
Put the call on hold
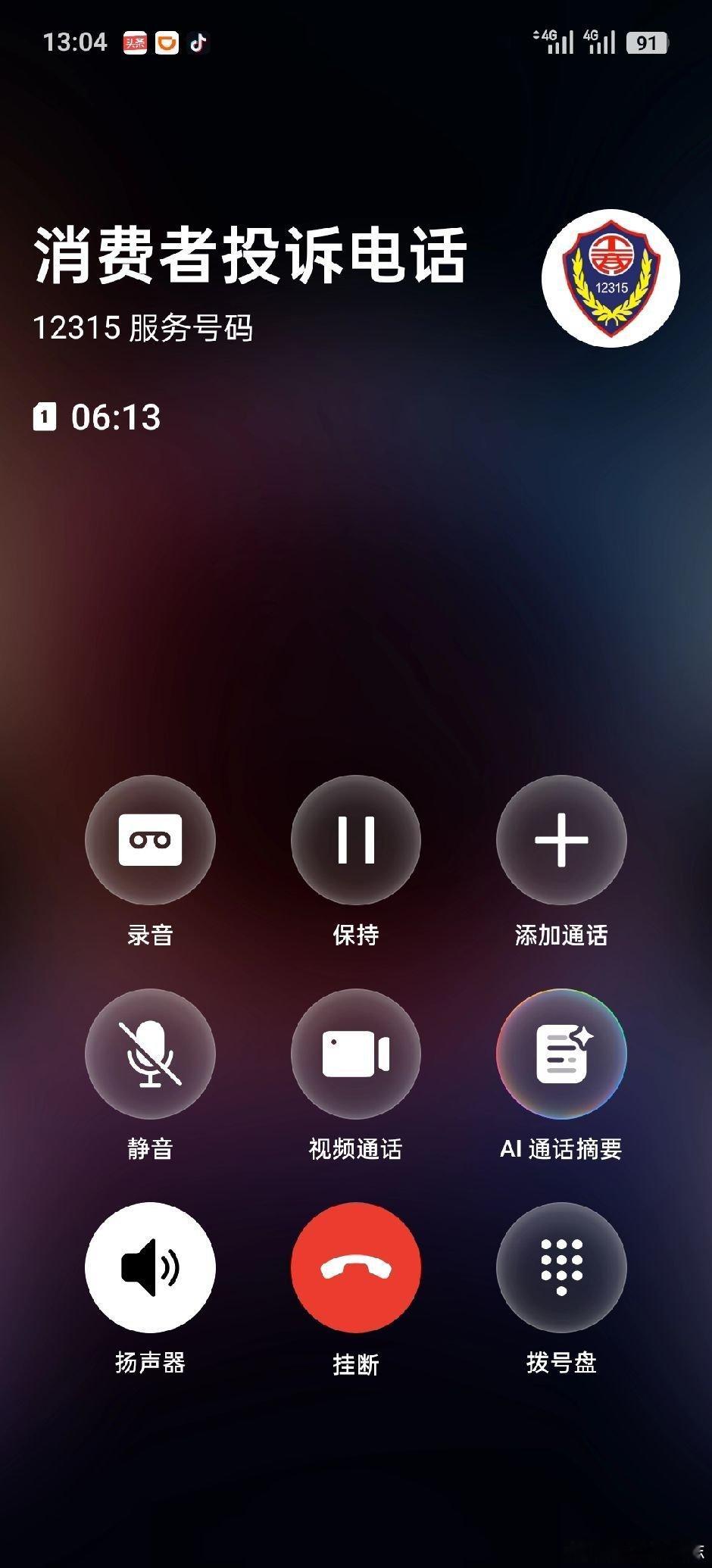click(x=356, y=839)
